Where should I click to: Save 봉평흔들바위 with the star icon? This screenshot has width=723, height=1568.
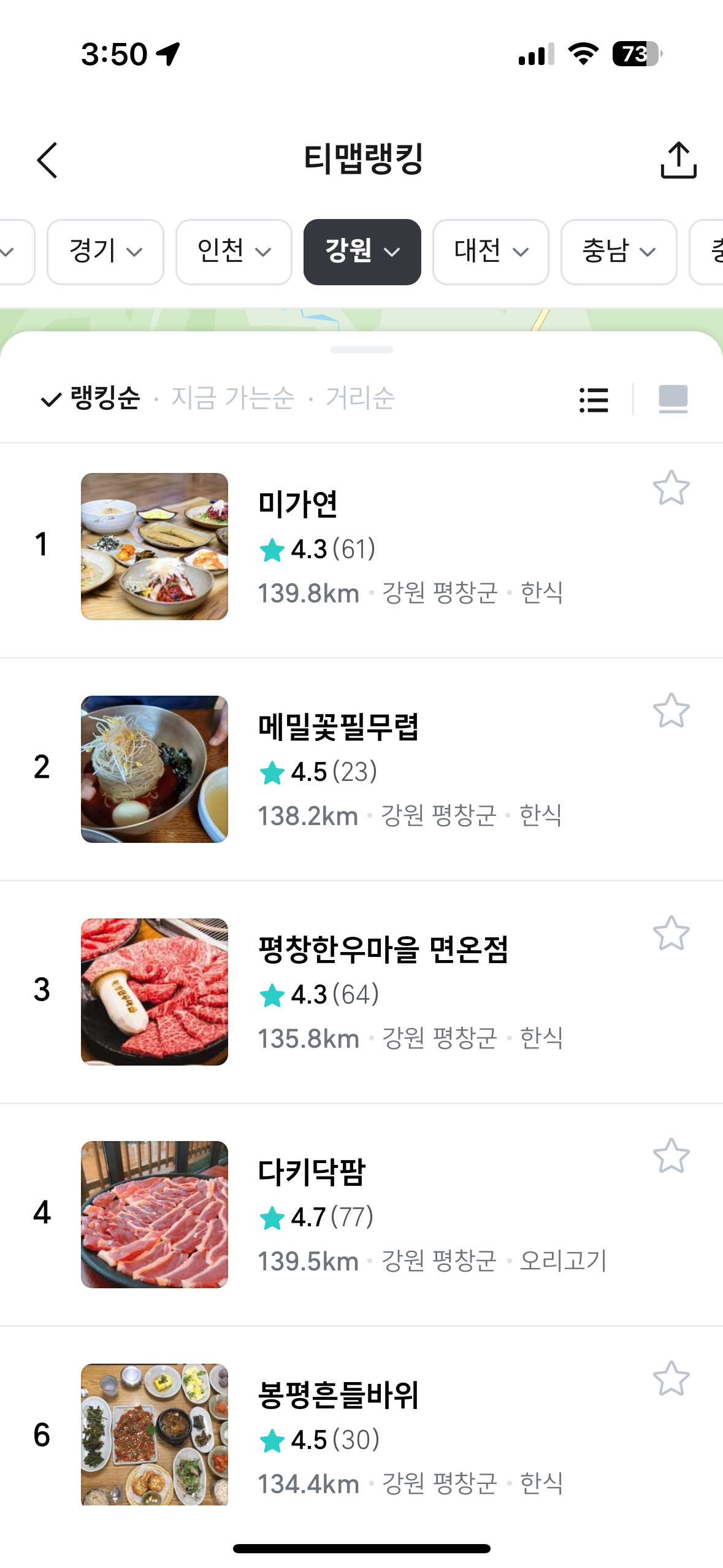pos(671,1379)
